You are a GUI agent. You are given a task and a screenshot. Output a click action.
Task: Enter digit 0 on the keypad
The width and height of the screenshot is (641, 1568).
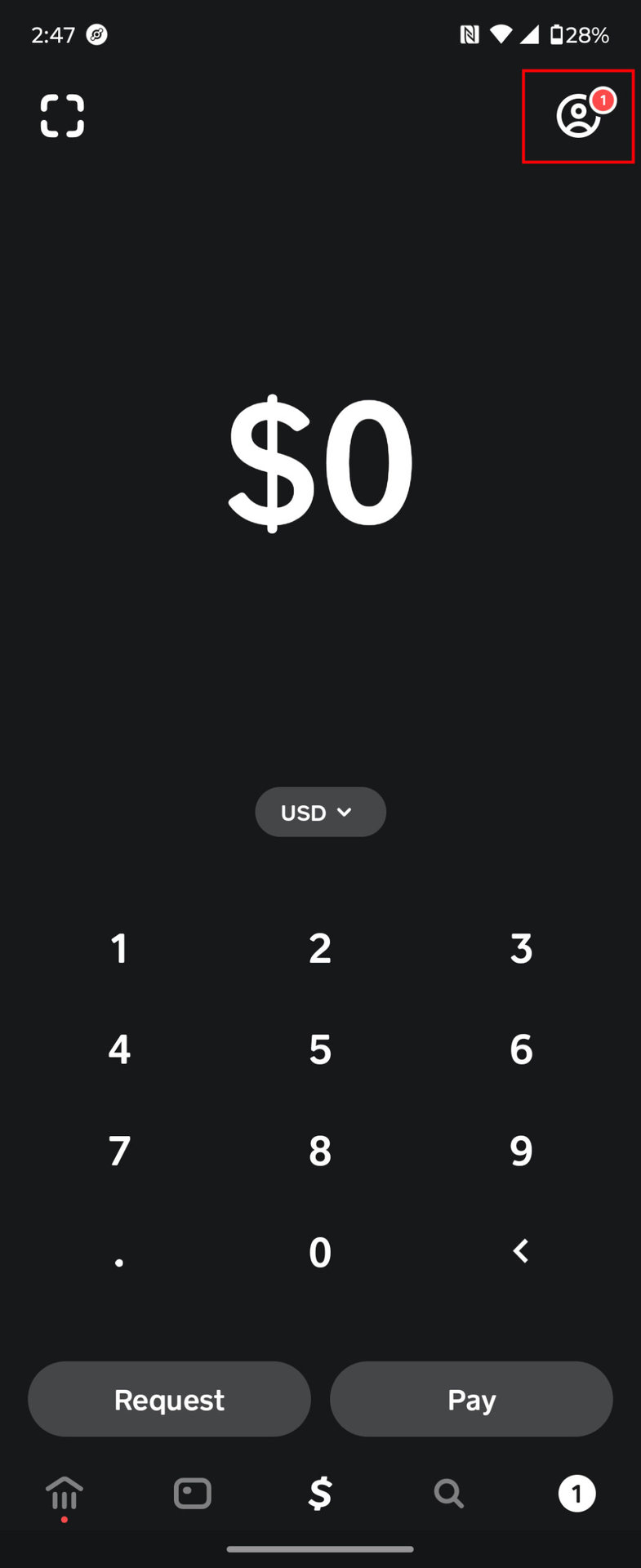coord(320,1252)
